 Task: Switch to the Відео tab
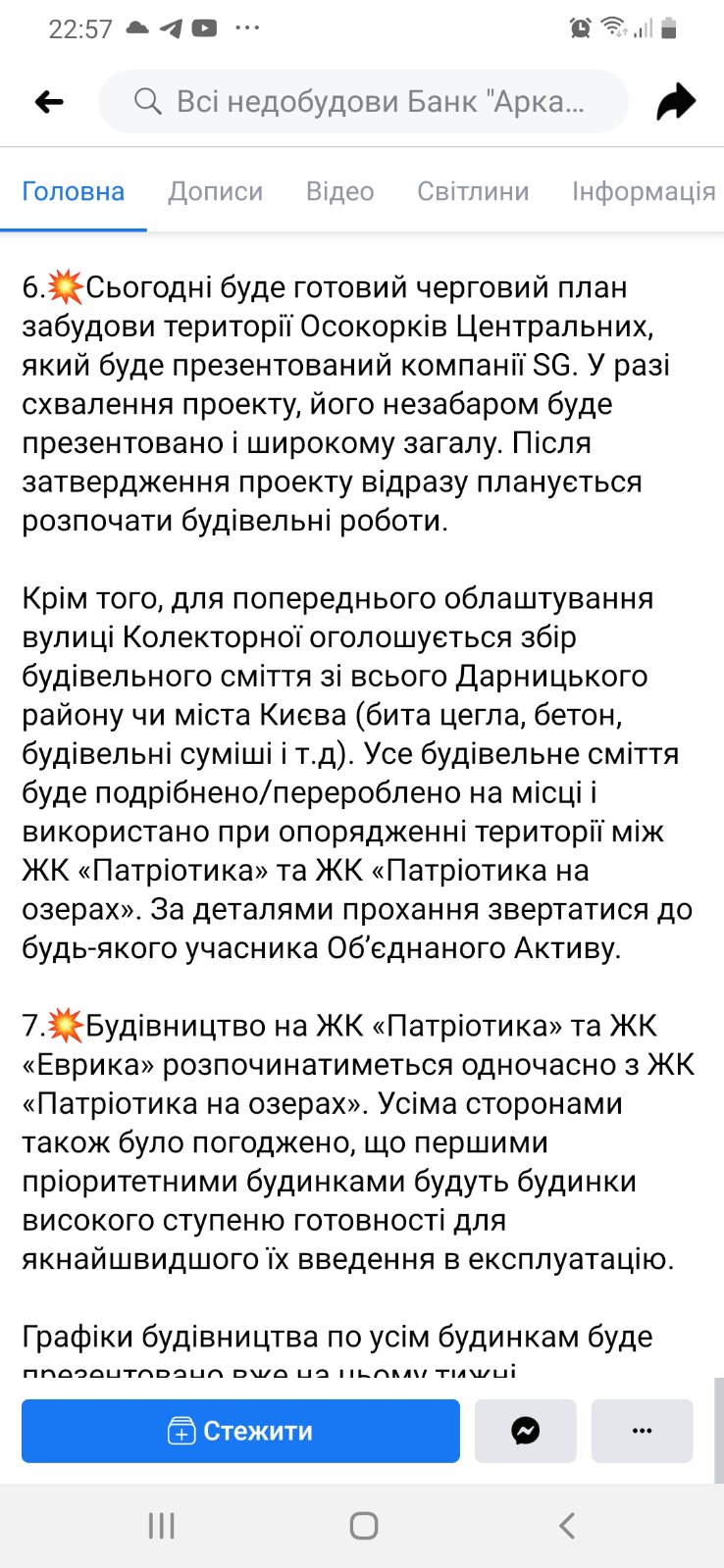340,191
